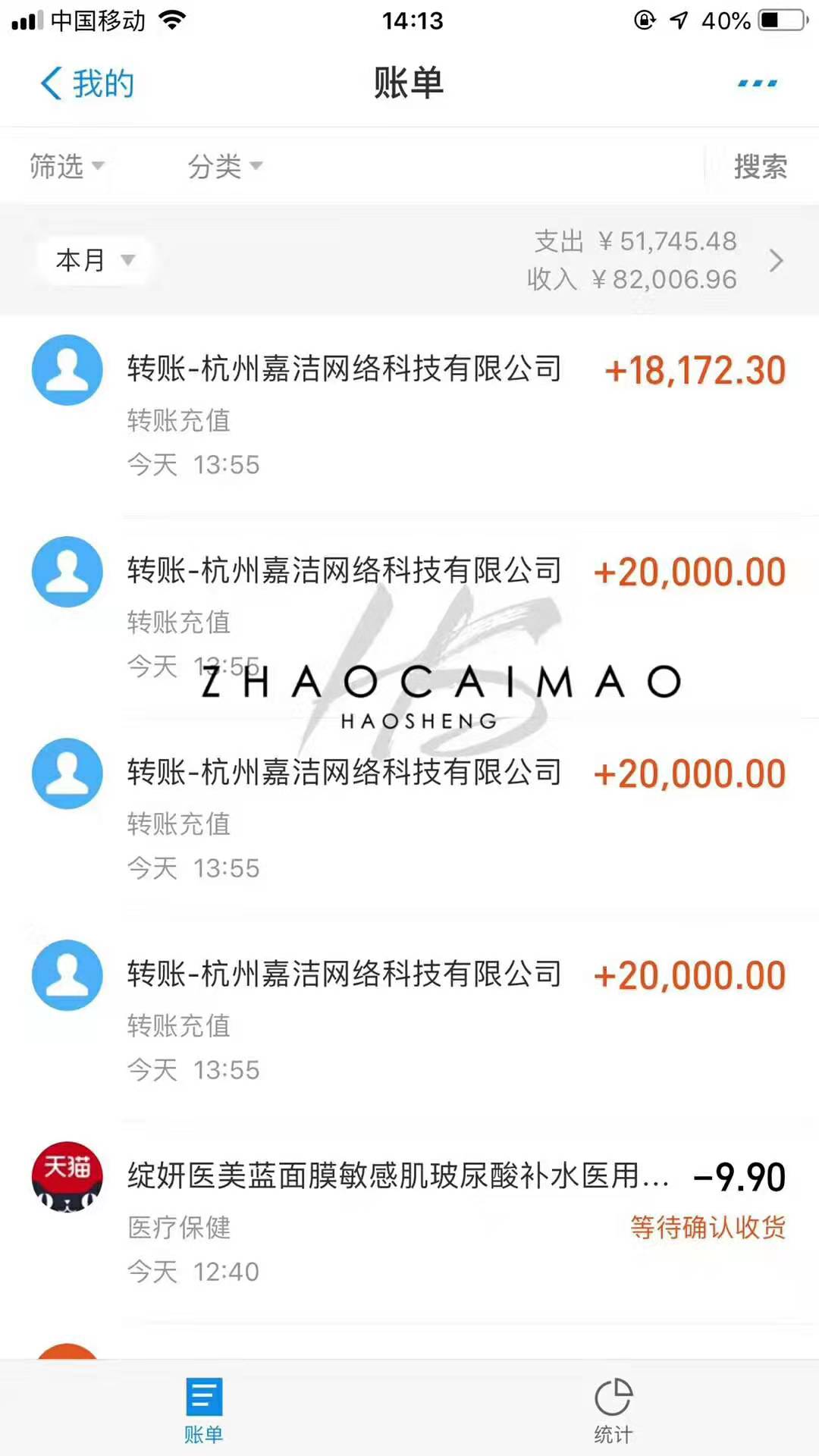This screenshot has width=819, height=1456.
Task: Open the three-dot overflow menu
Action: coord(757,83)
